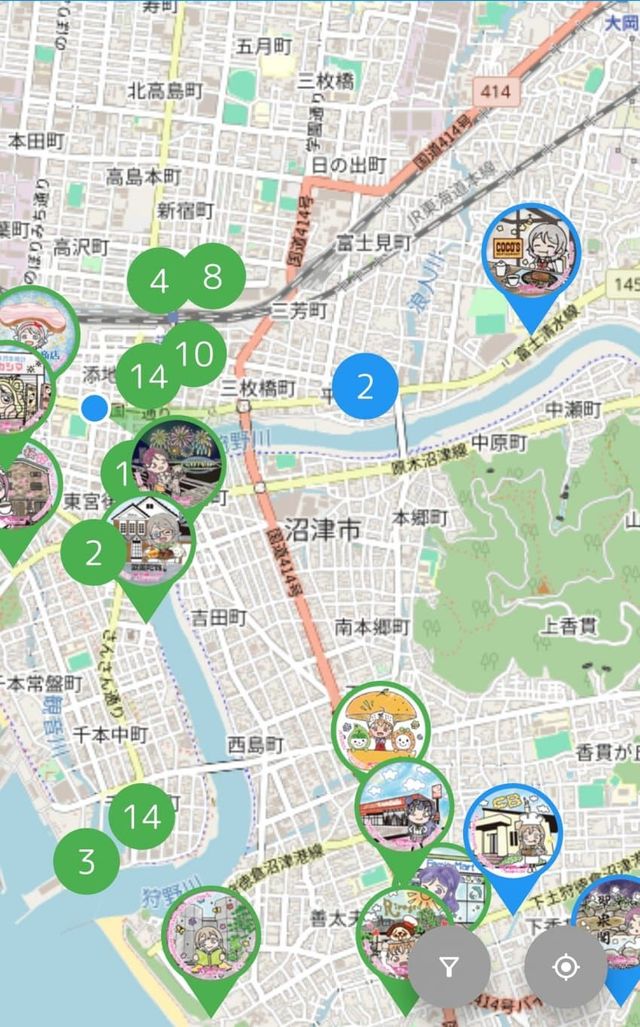This screenshot has height=1027, width=640.
Task: Open the filter button
Action: 449,966
